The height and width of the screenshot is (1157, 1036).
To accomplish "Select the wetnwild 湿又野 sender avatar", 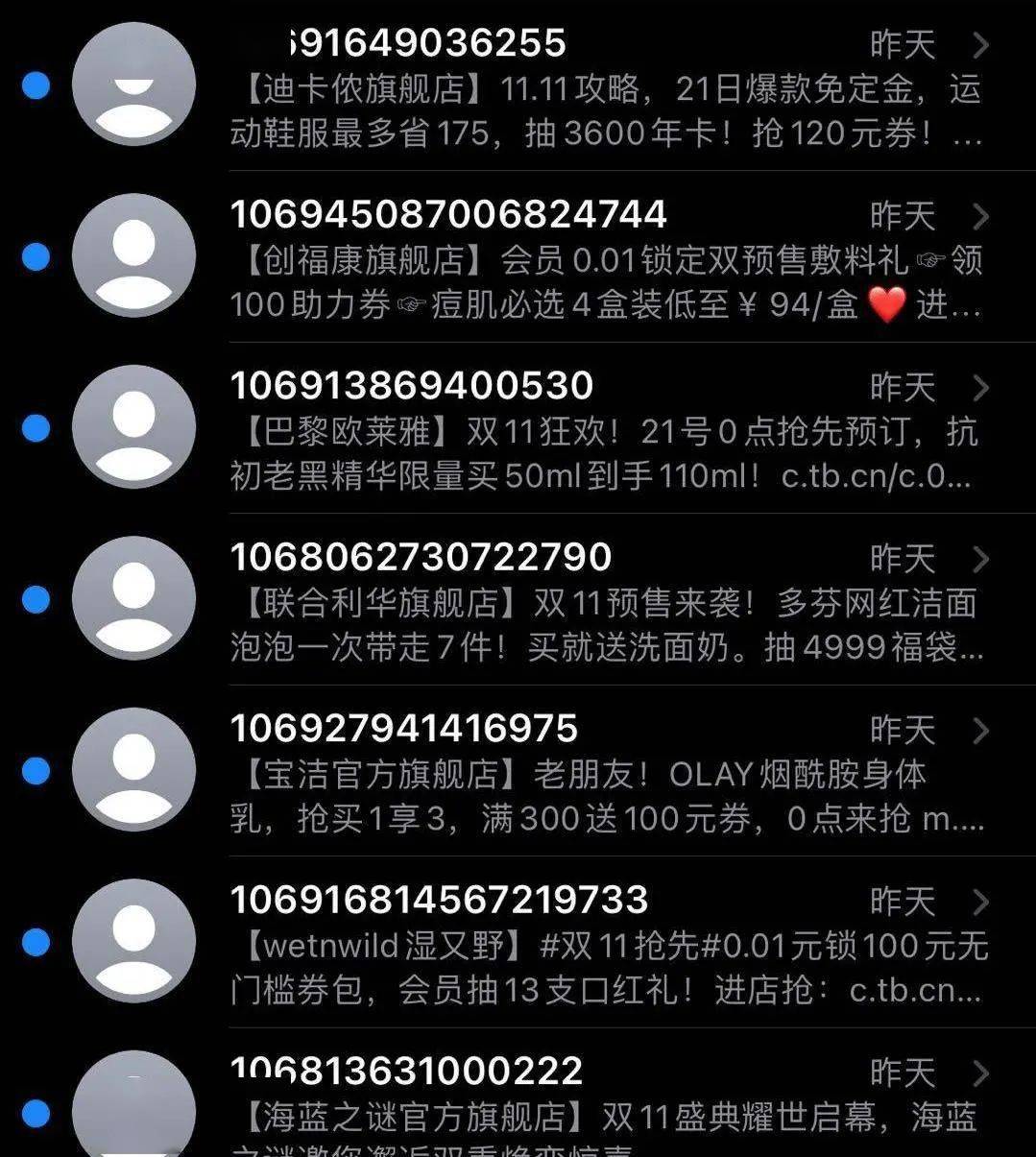I will pos(134,941).
